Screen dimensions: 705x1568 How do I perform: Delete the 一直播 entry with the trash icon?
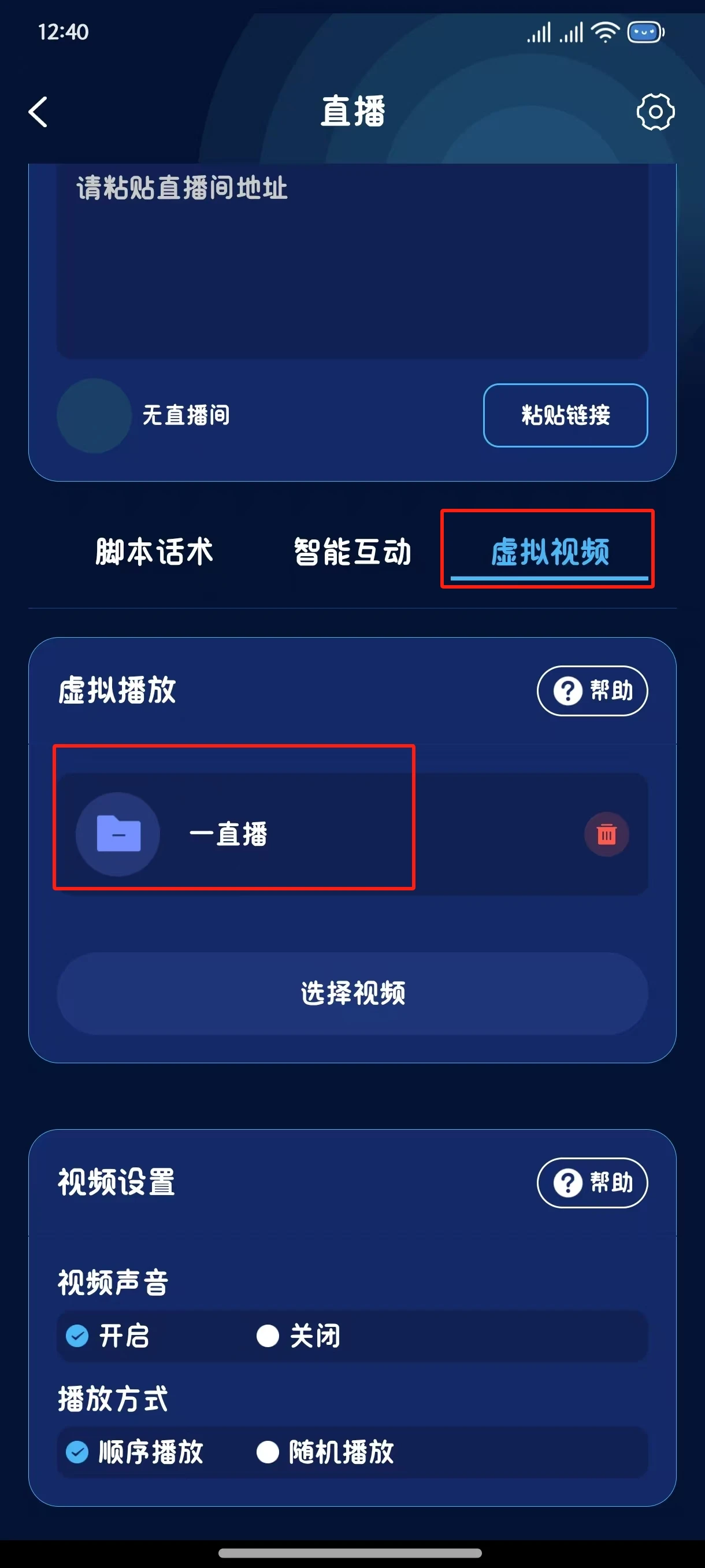pos(606,834)
